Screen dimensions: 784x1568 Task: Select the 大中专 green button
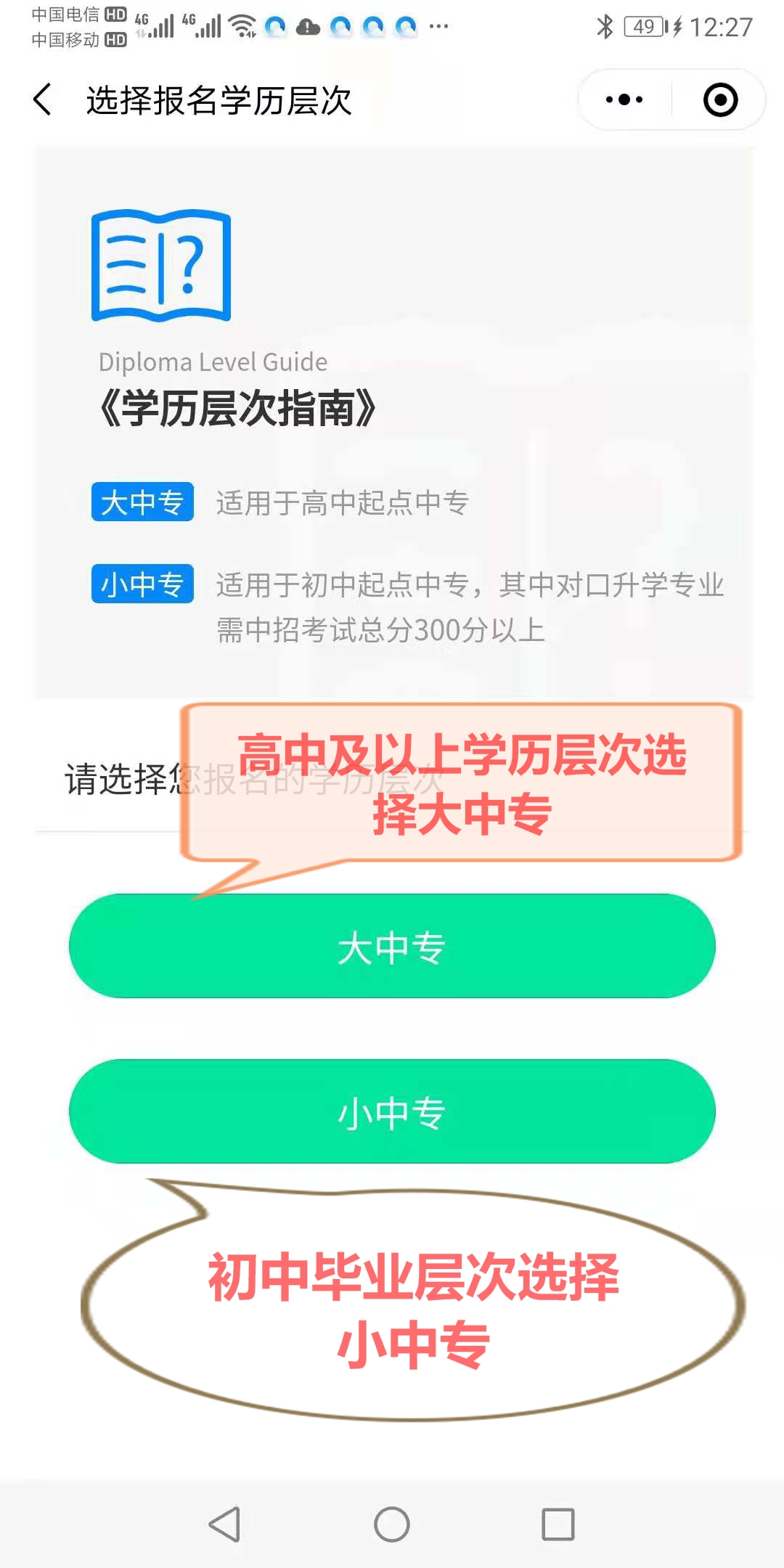point(392,947)
